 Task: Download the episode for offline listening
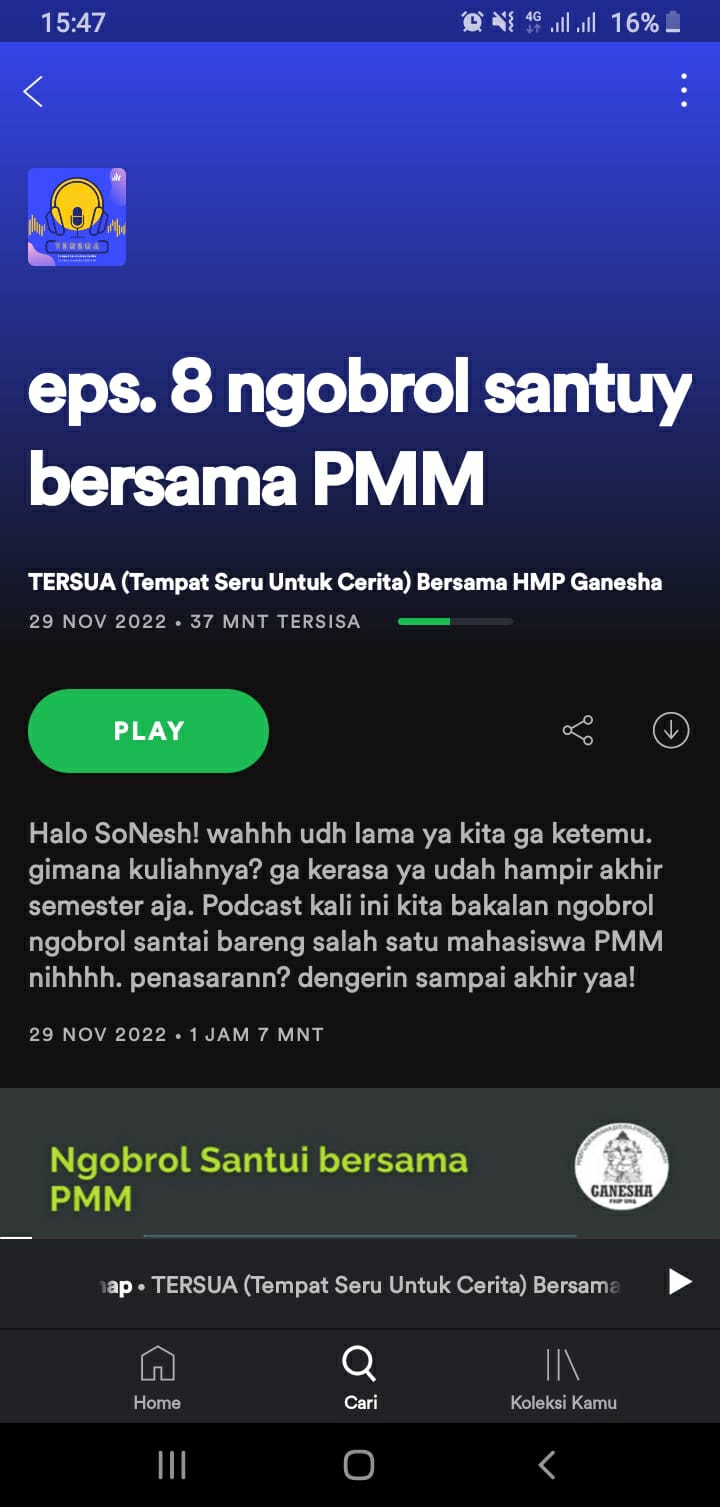(x=671, y=731)
